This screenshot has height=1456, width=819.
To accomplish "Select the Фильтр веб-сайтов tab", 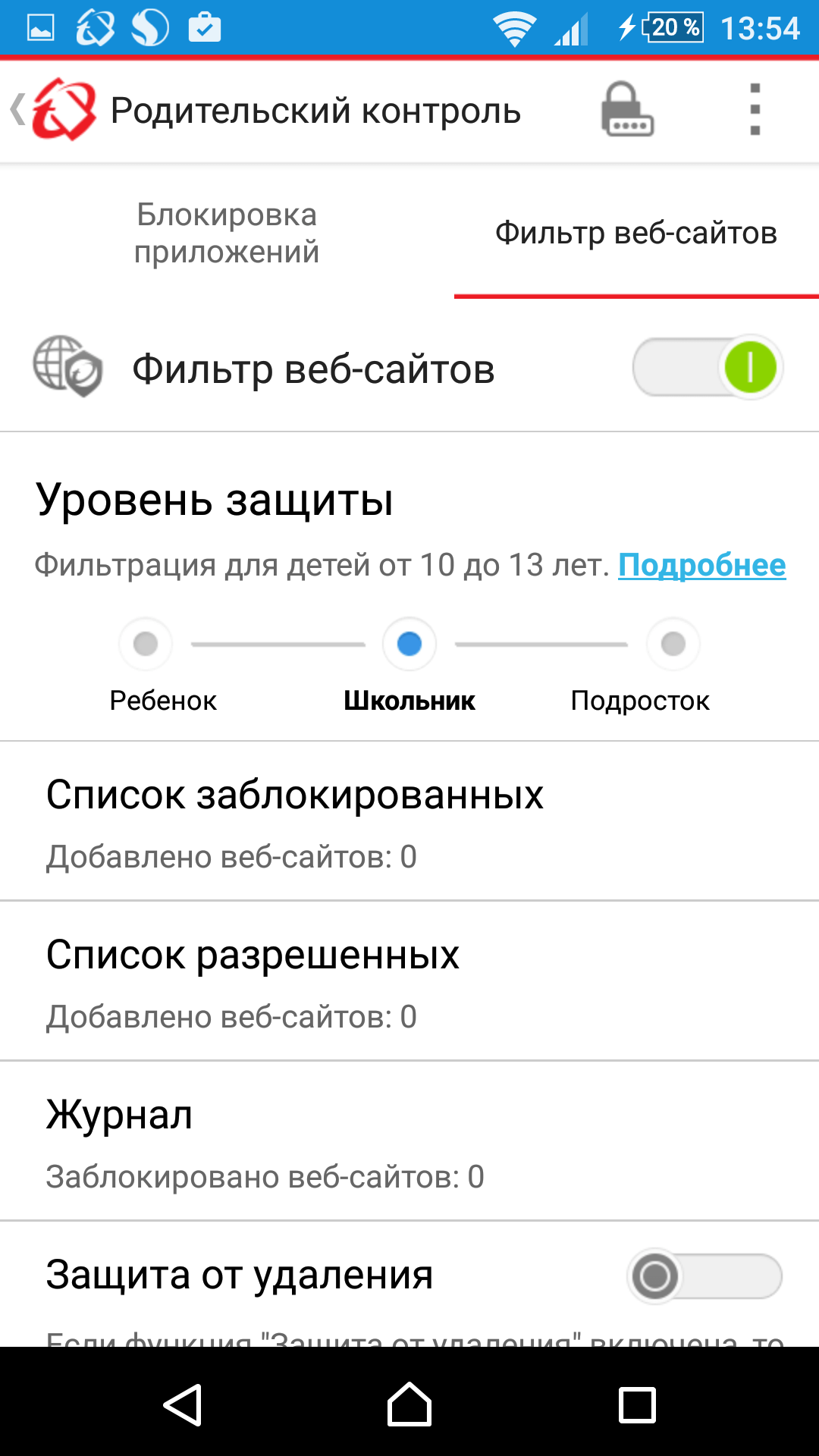I will coord(636,233).
